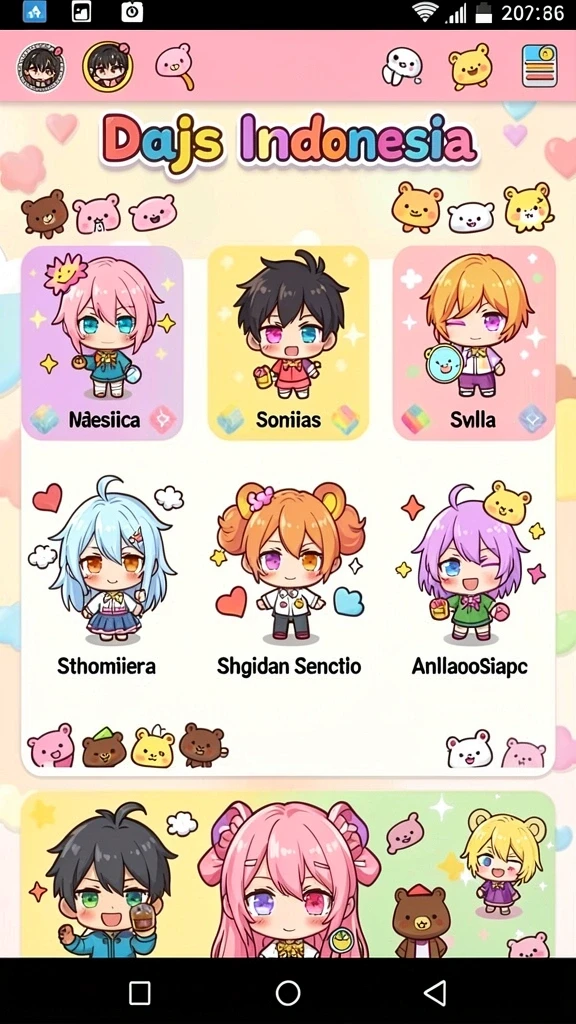Image resolution: width=576 pixels, height=1024 pixels.
Task: Open the card list icon in top bar
Action: [x=539, y=66]
